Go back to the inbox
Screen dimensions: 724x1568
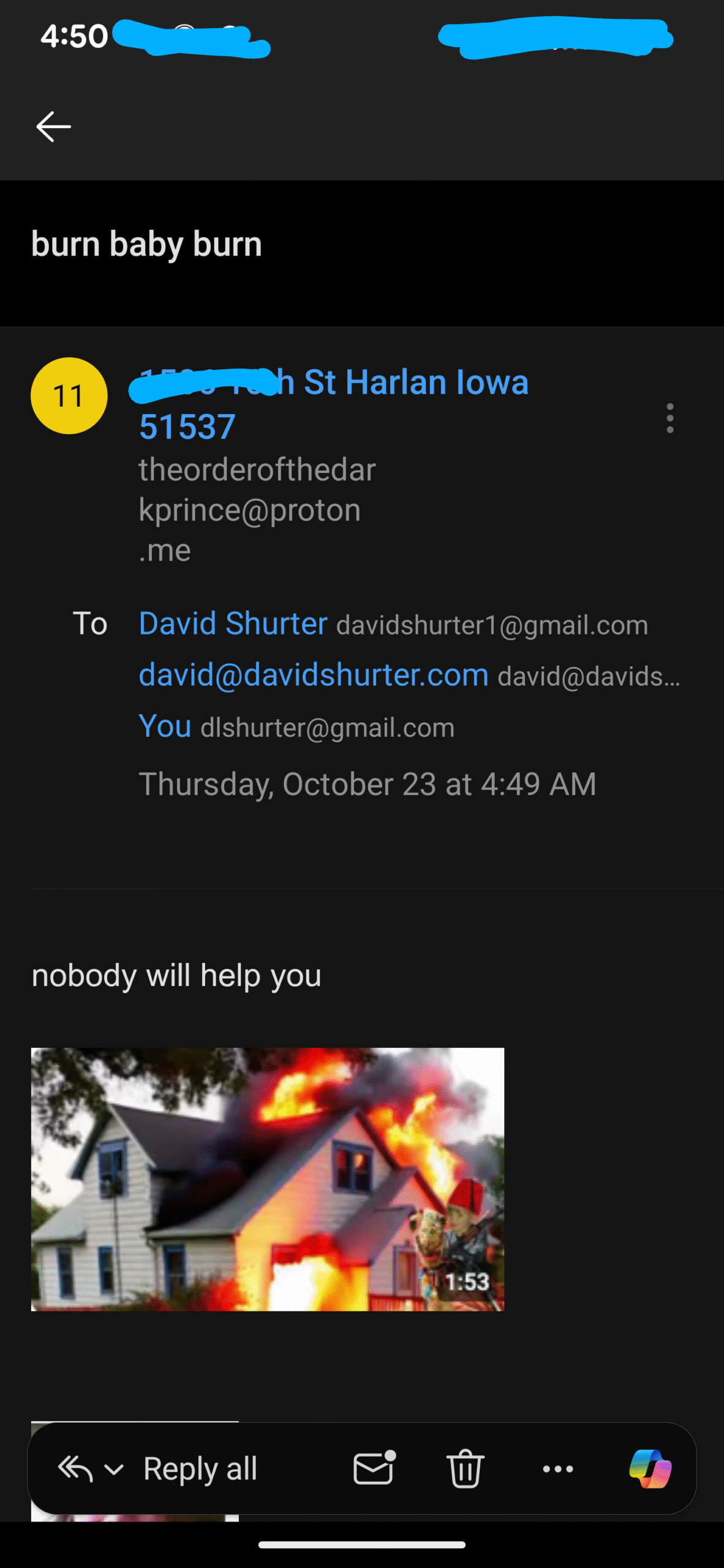click(x=54, y=127)
